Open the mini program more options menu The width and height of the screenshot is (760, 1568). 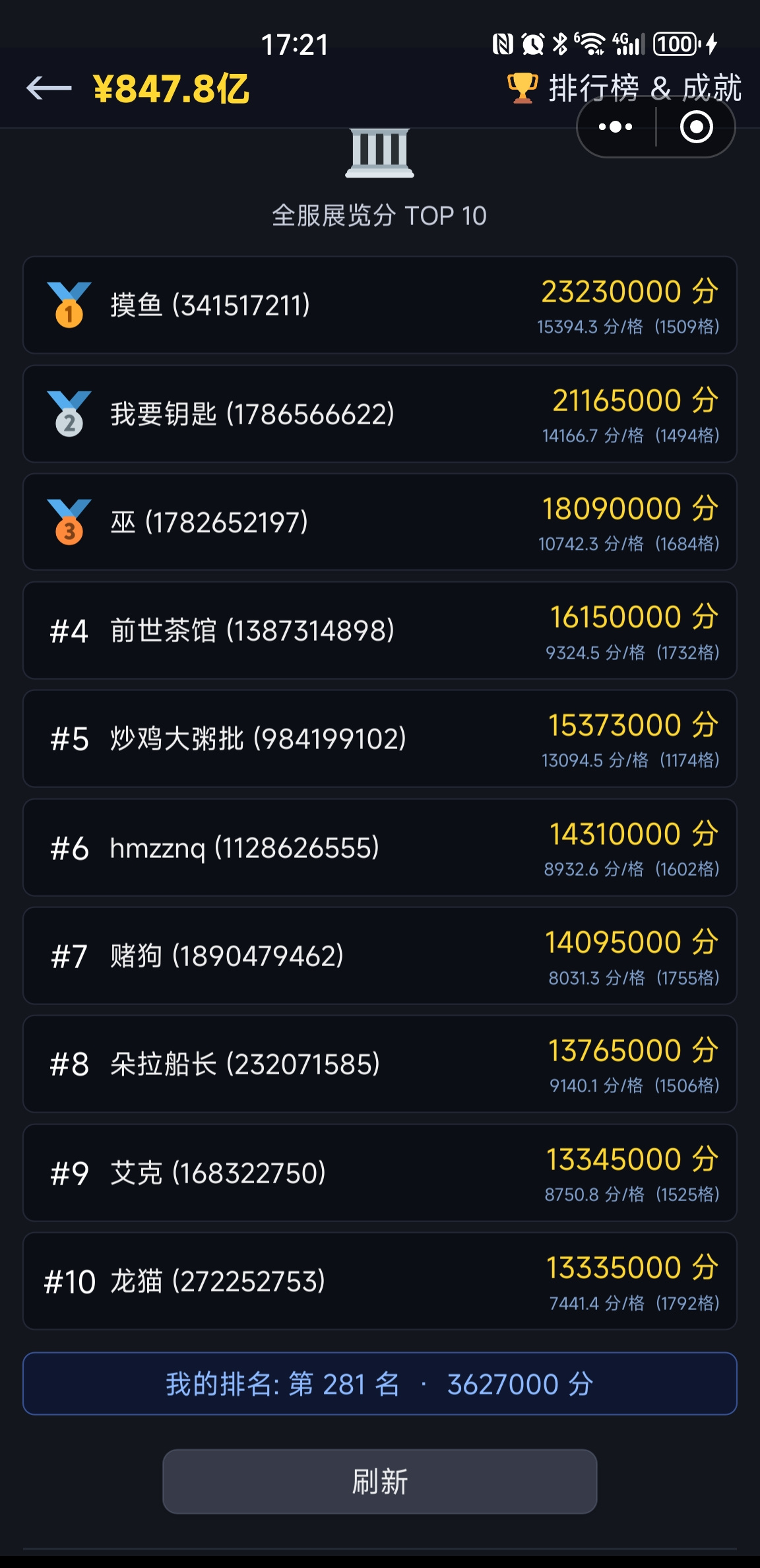click(x=616, y=127)
